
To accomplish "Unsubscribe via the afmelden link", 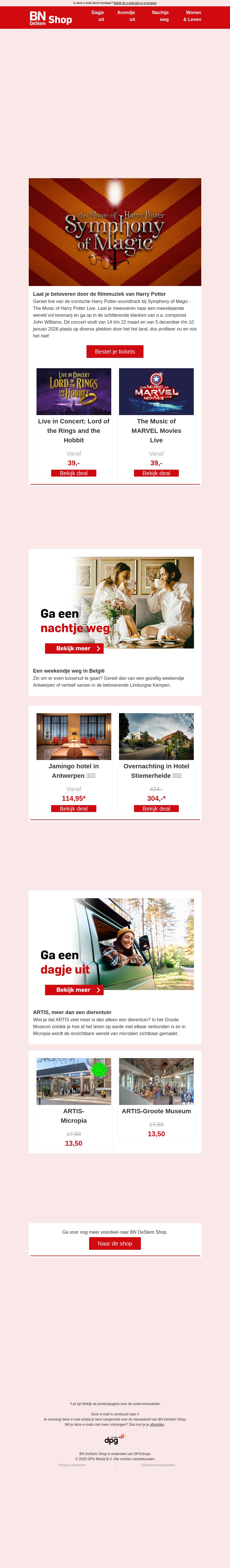I will click(157, 1424).
